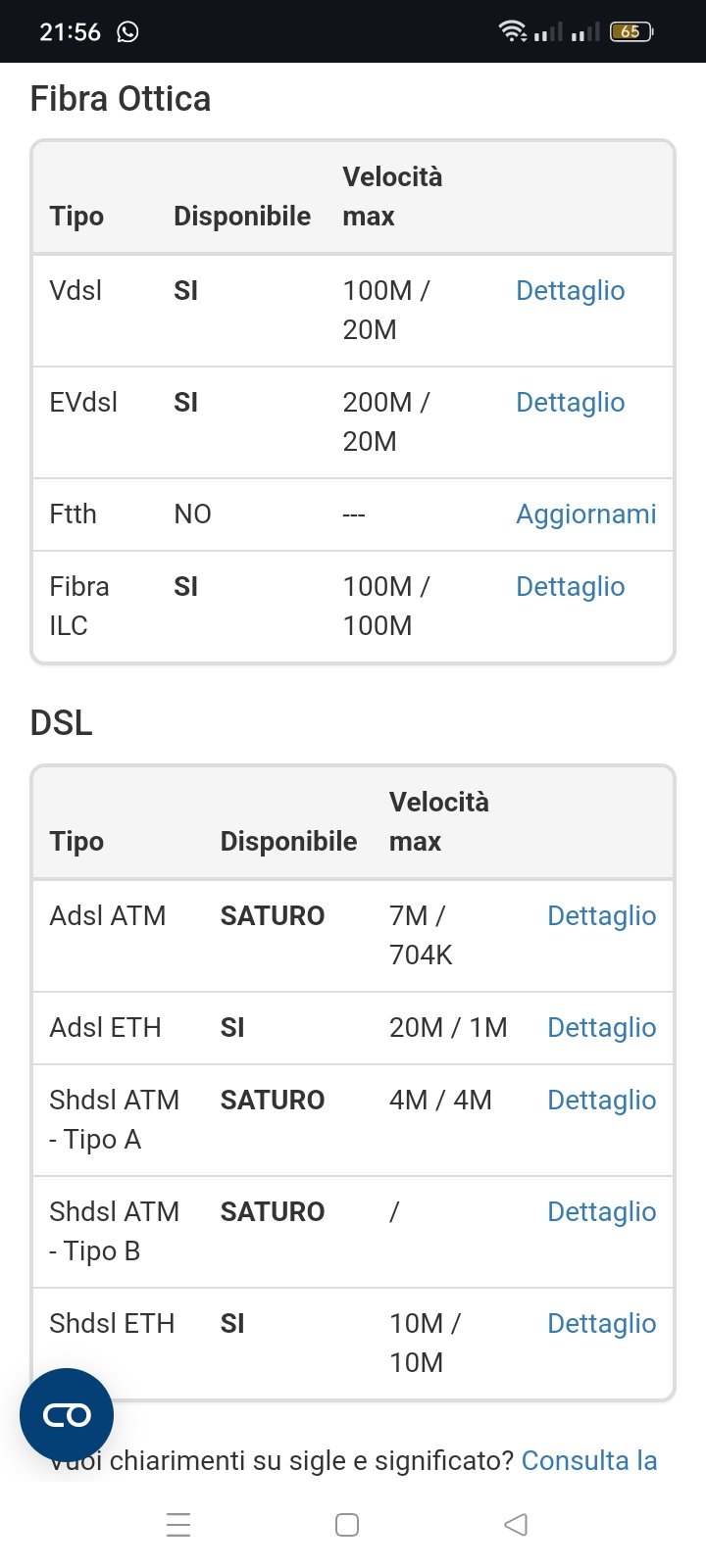View Dettaglio for Fibra ILC
This screenshot has height=1568, width=706.
point(571,587)
